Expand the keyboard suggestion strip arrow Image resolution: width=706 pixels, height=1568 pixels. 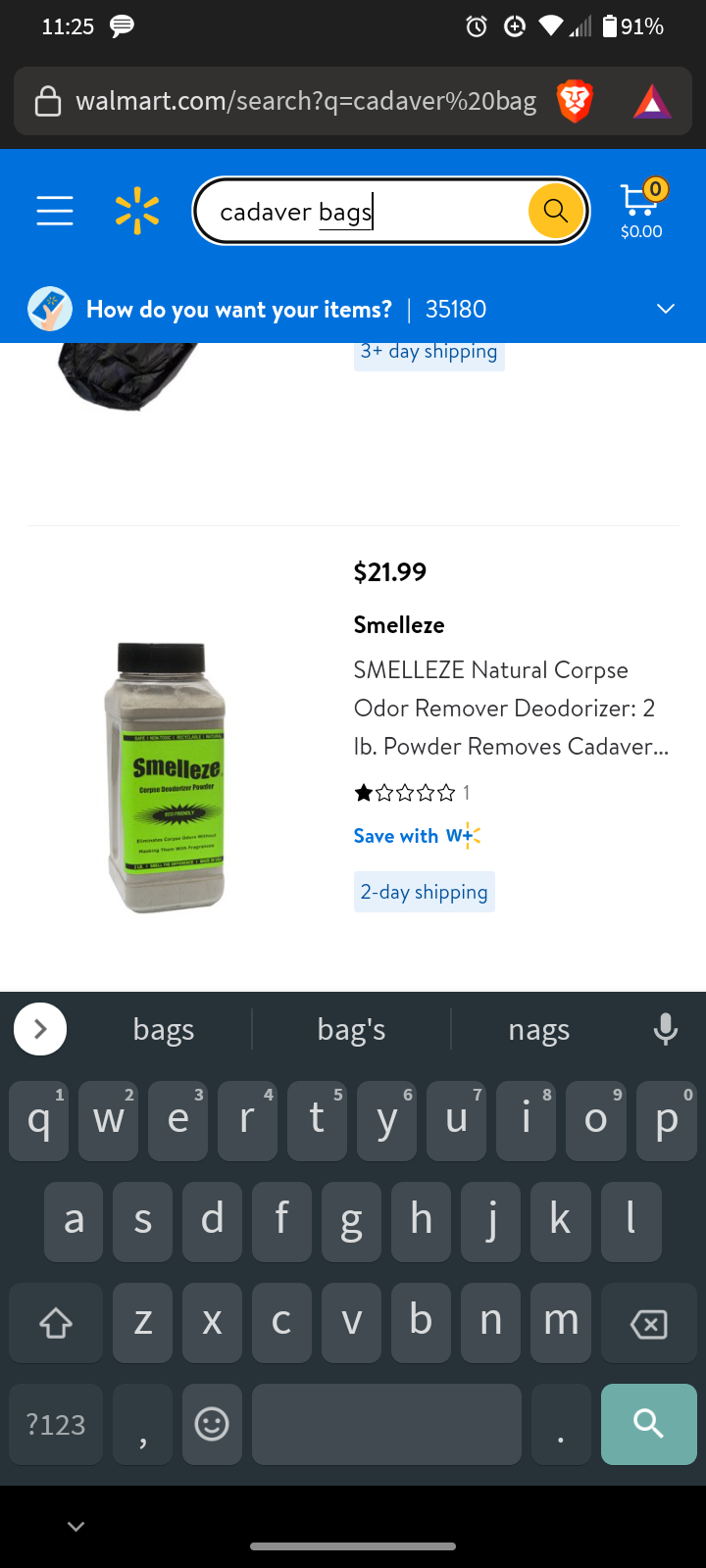[40, 1029]
